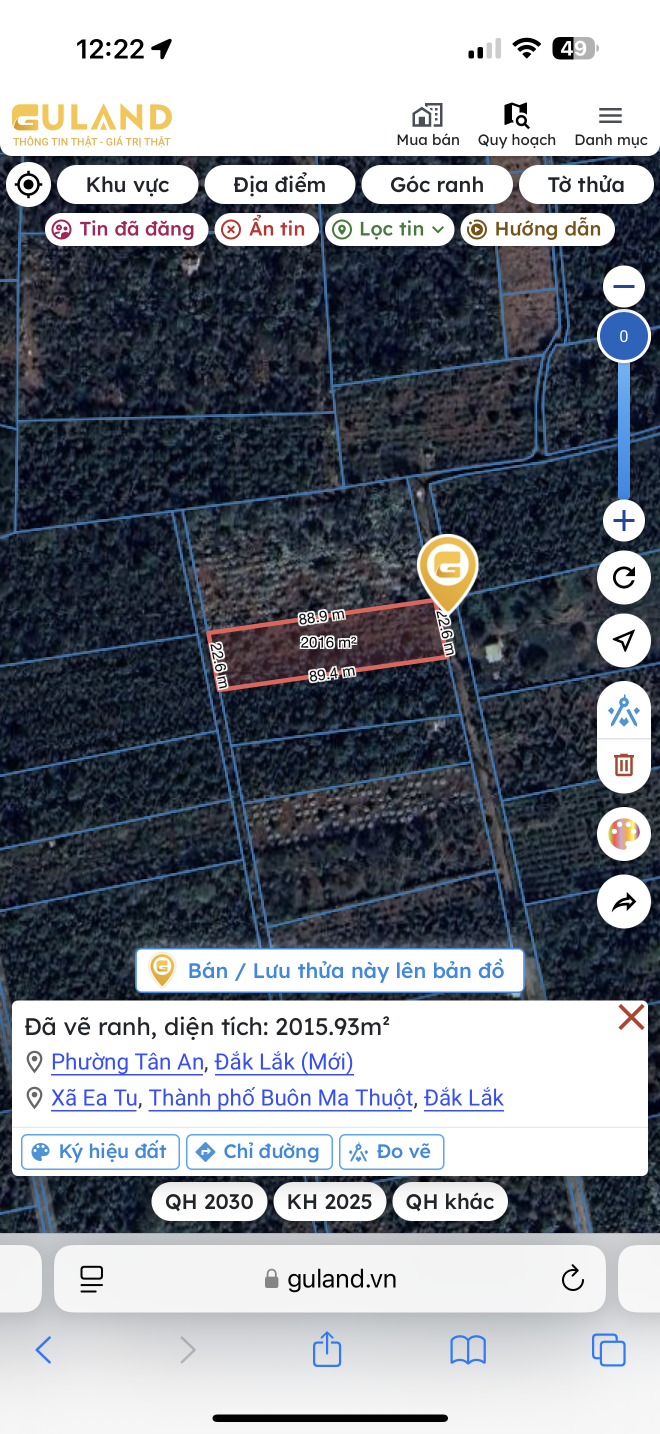Open Tin đã đăng listings

126,229
